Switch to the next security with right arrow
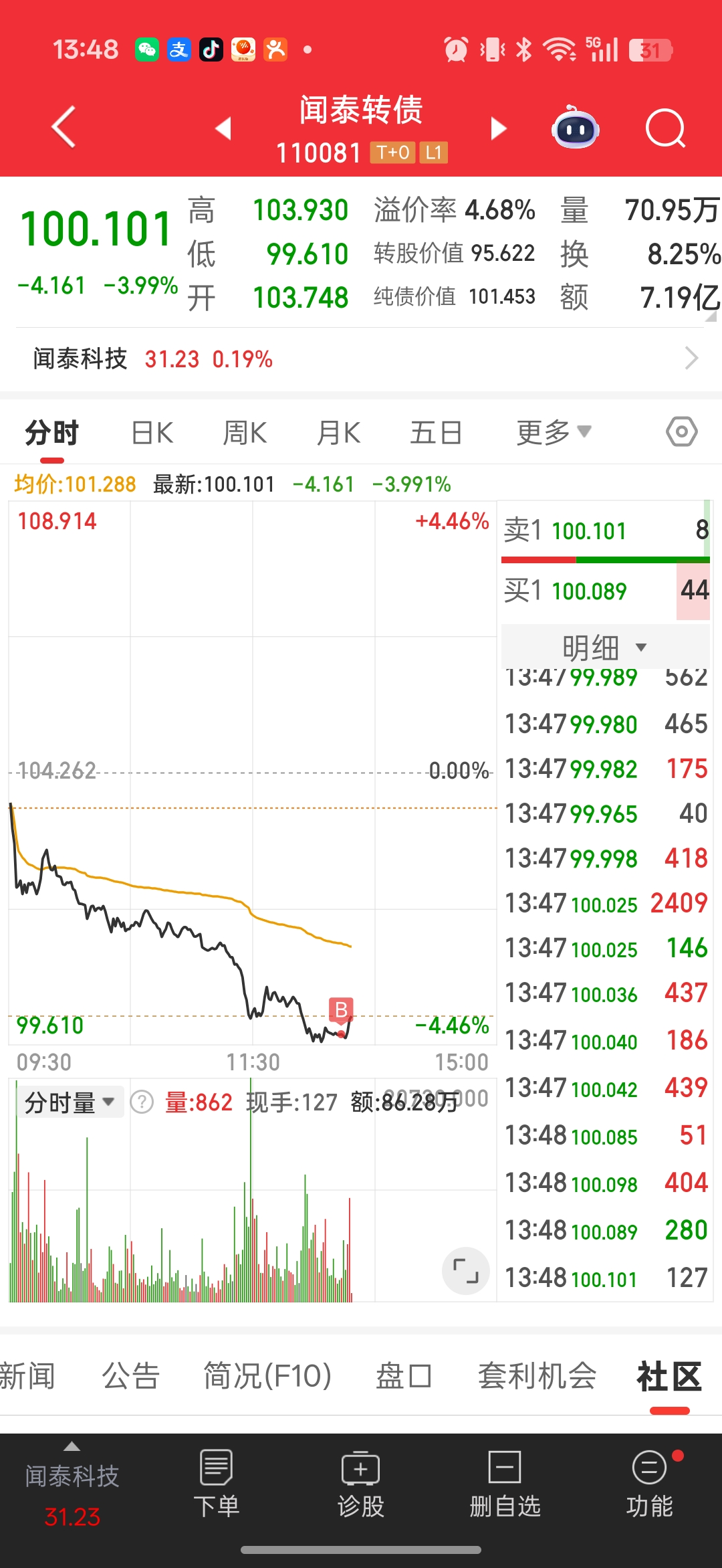Image resolution: width=722 pixels, height=1568 pixels. [x=498, y=128]
